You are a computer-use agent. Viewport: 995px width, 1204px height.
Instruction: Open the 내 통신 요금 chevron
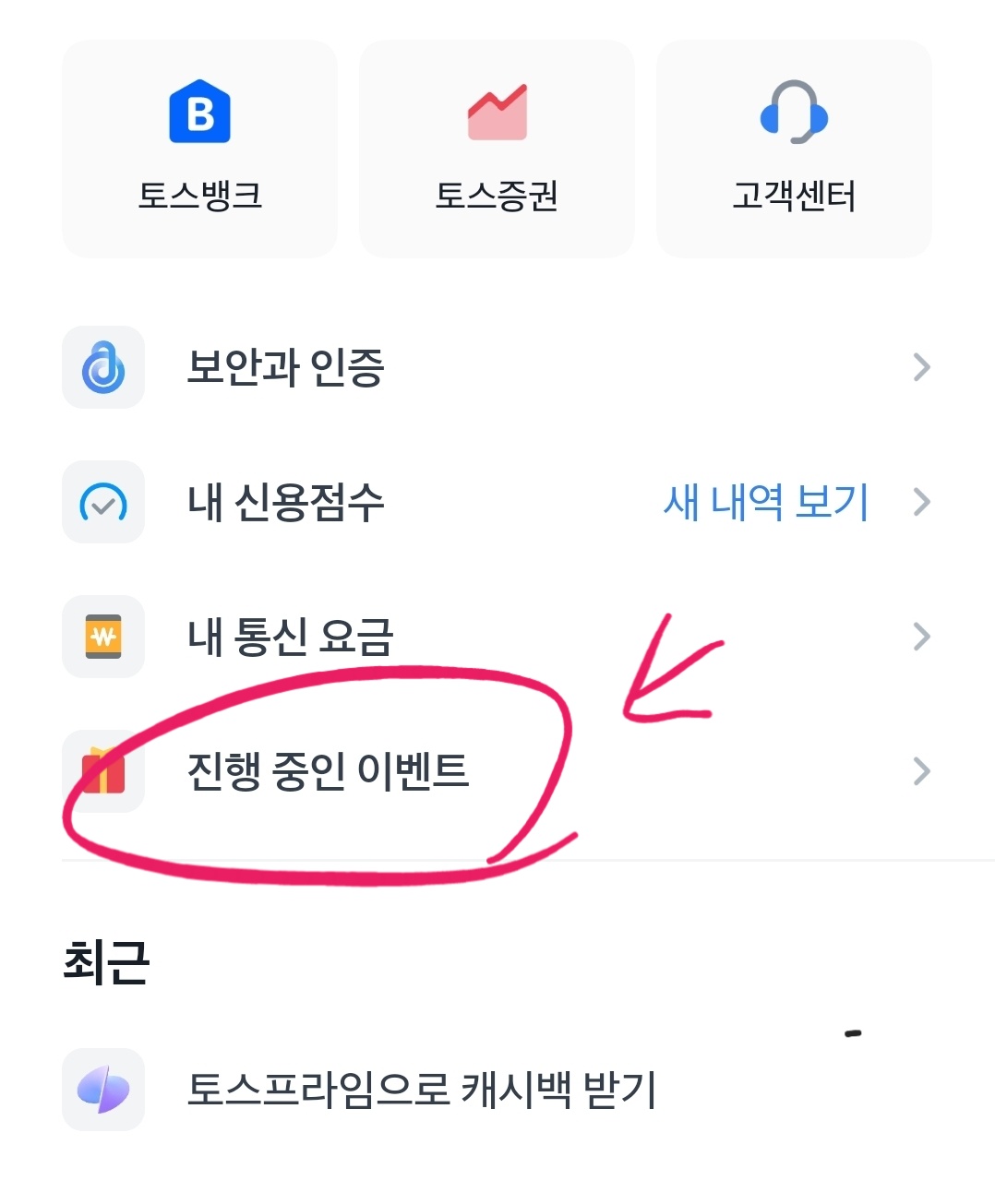(922, 637)
